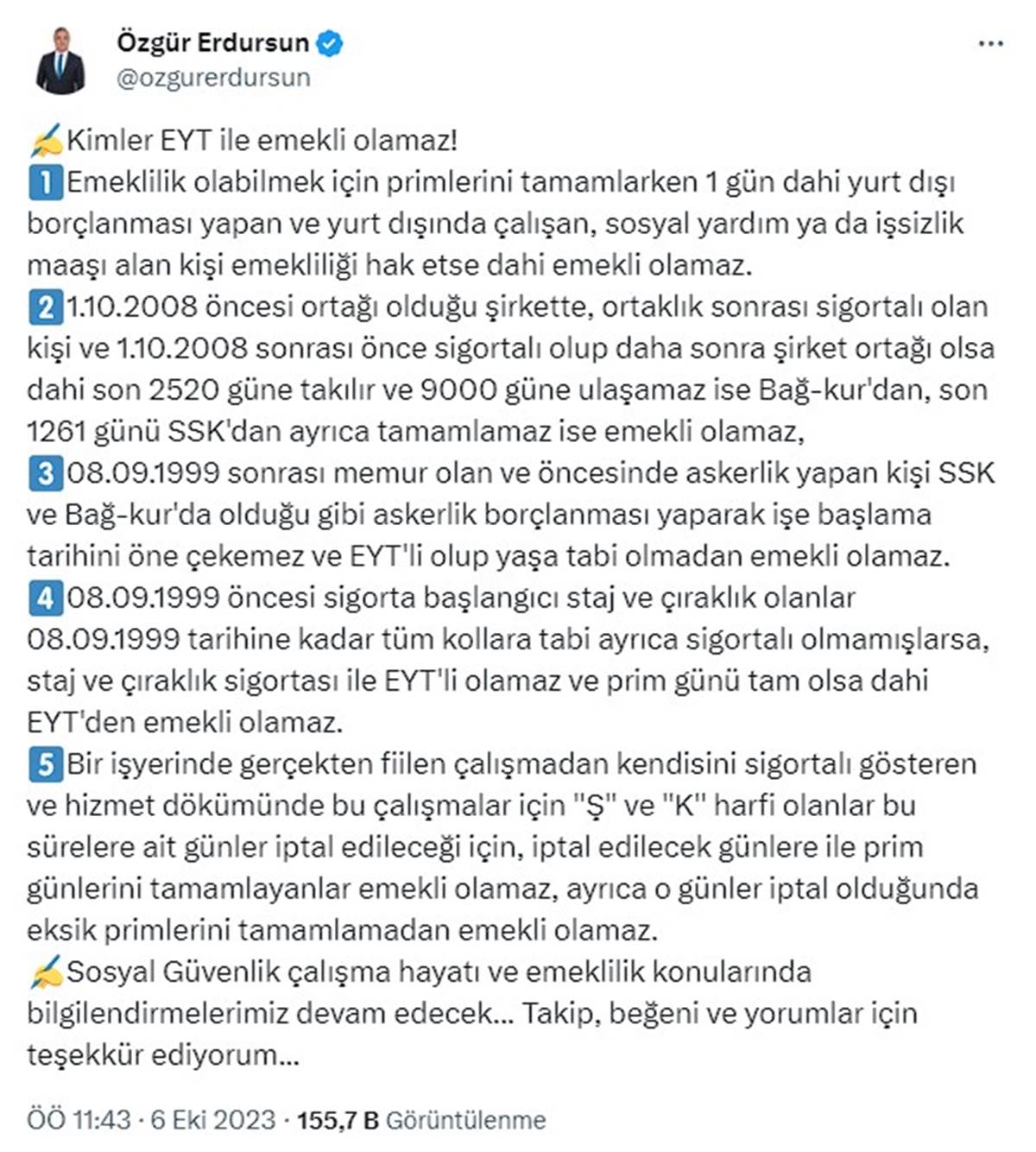Screen dimensions: 1036x1152
Task: Select the number 3 emoji badge
Action: point(47,472)
